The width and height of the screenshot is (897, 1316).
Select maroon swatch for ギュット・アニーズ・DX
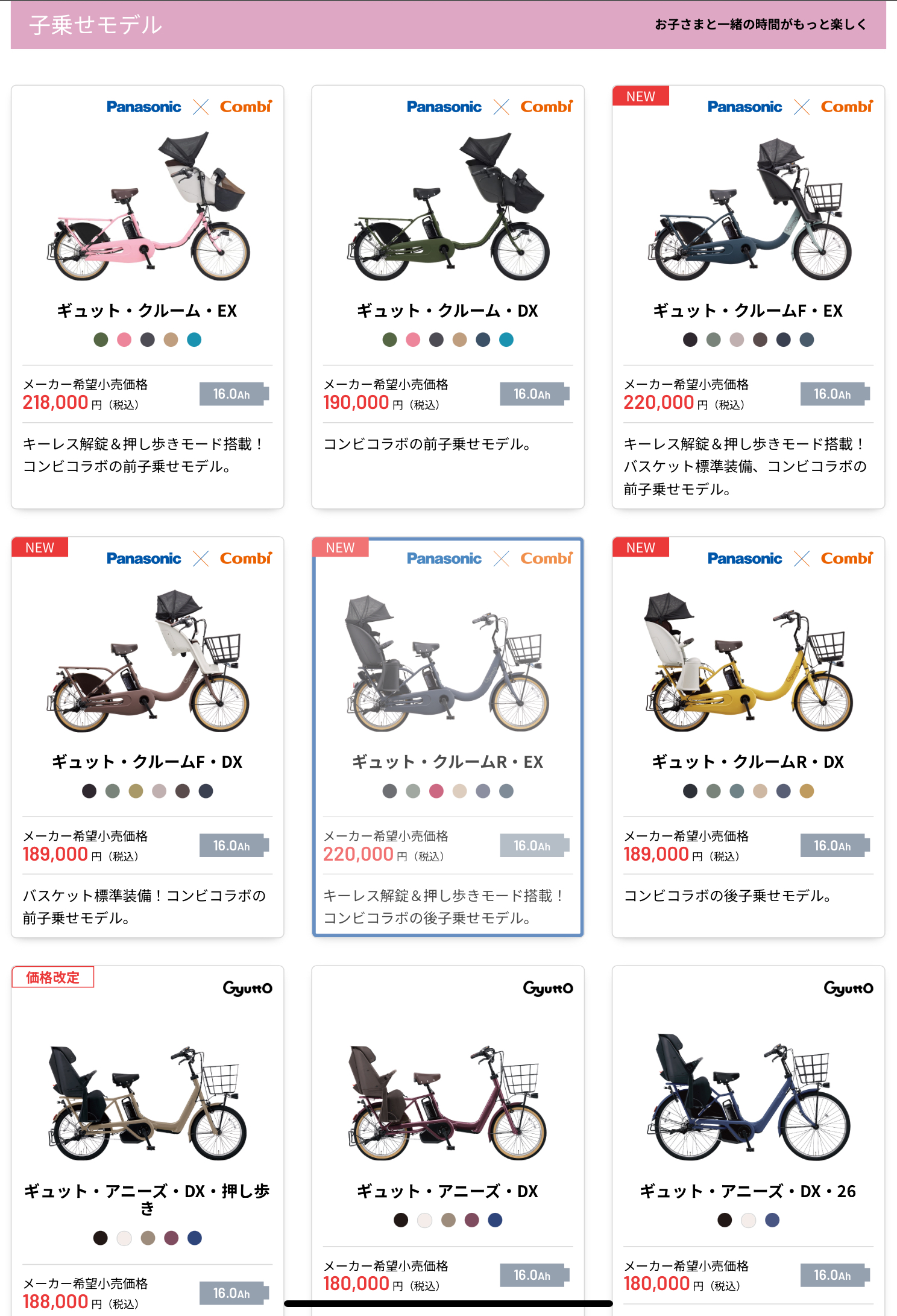click(x=471, y=1220)
